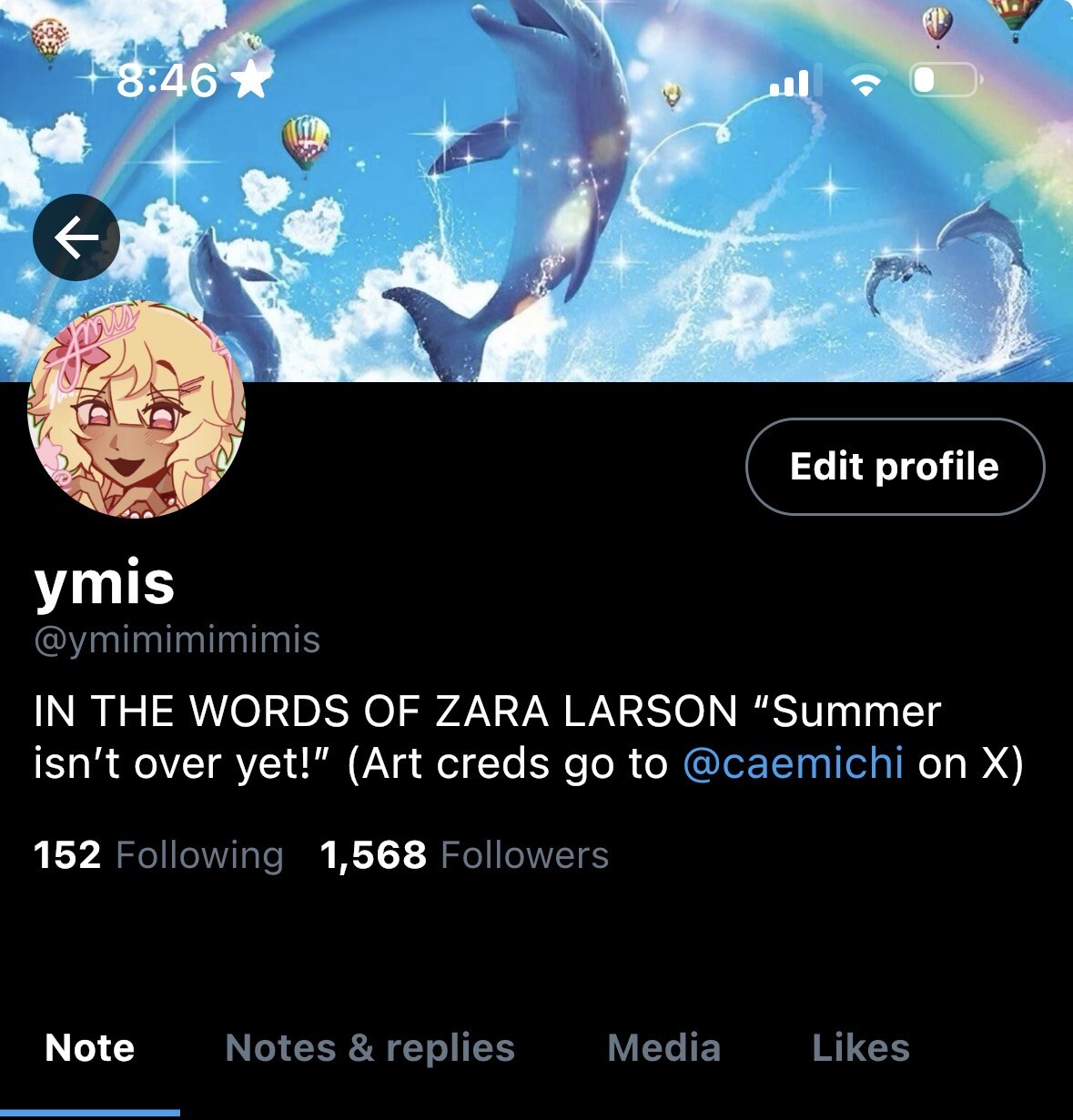Switch to the Media tab
The height and width of the screenshot is (1120, 1073).
pos(663,1048)
